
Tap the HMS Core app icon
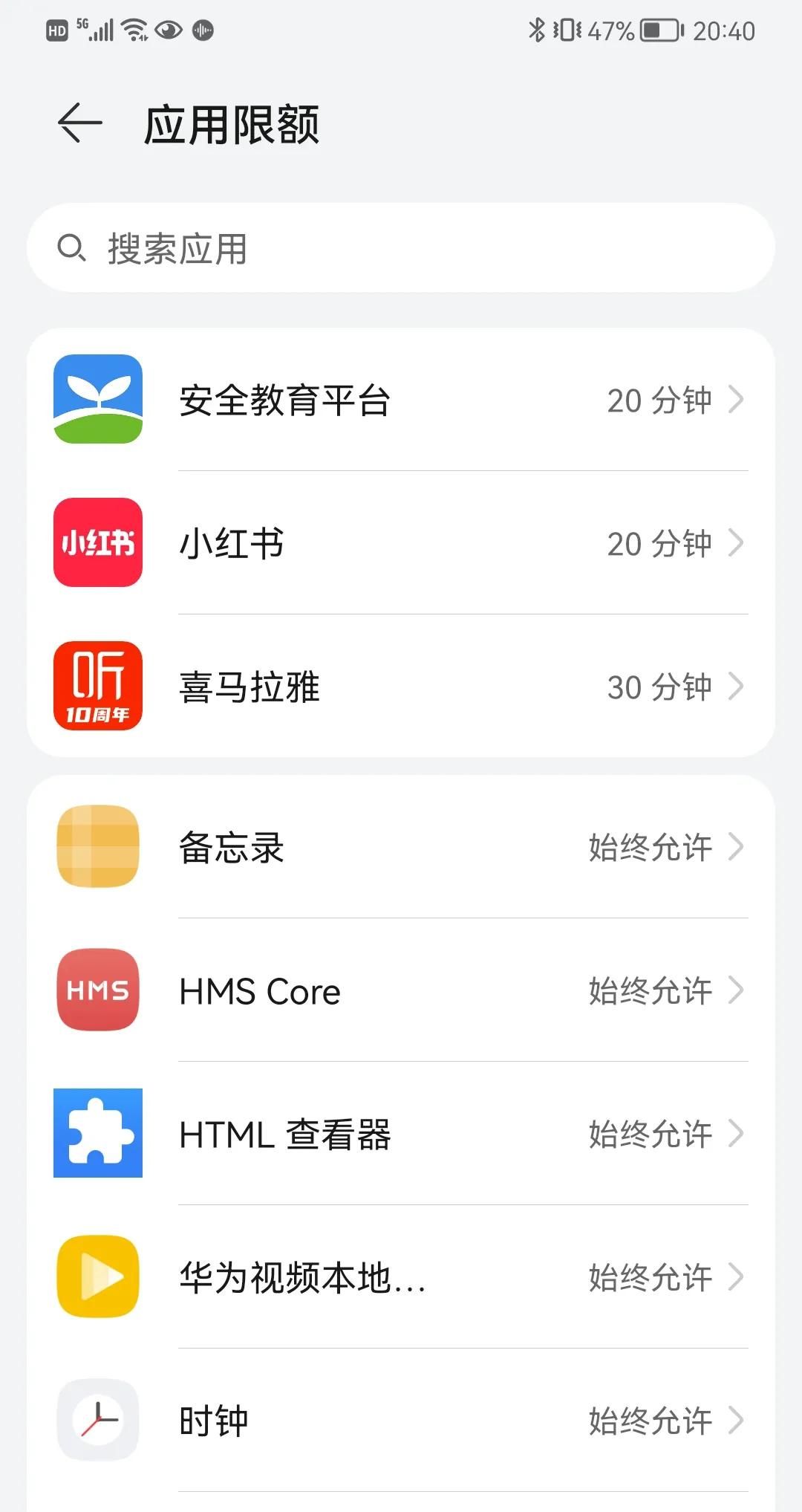97,991
